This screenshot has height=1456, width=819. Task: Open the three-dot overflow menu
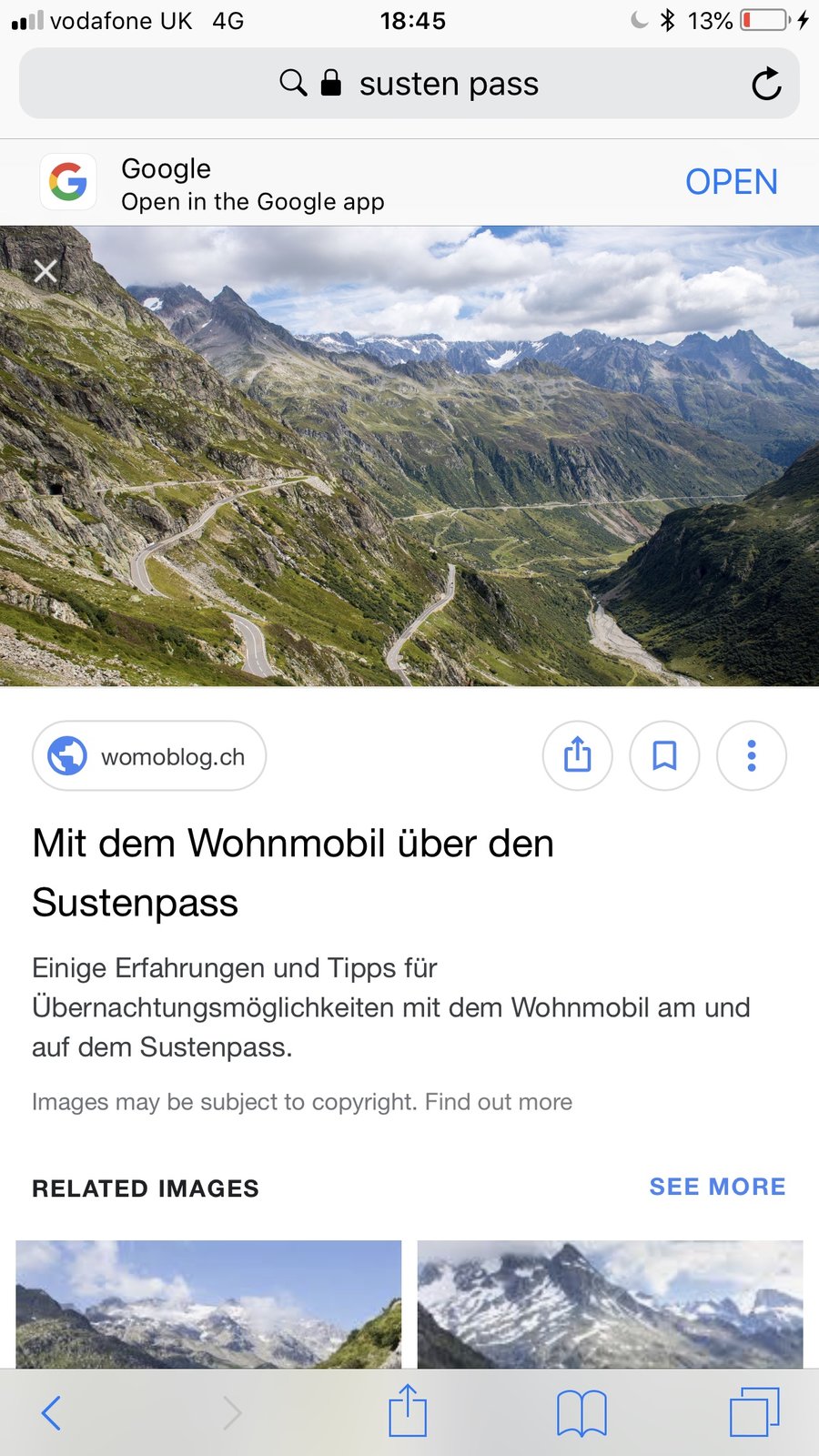coord(751,755)
